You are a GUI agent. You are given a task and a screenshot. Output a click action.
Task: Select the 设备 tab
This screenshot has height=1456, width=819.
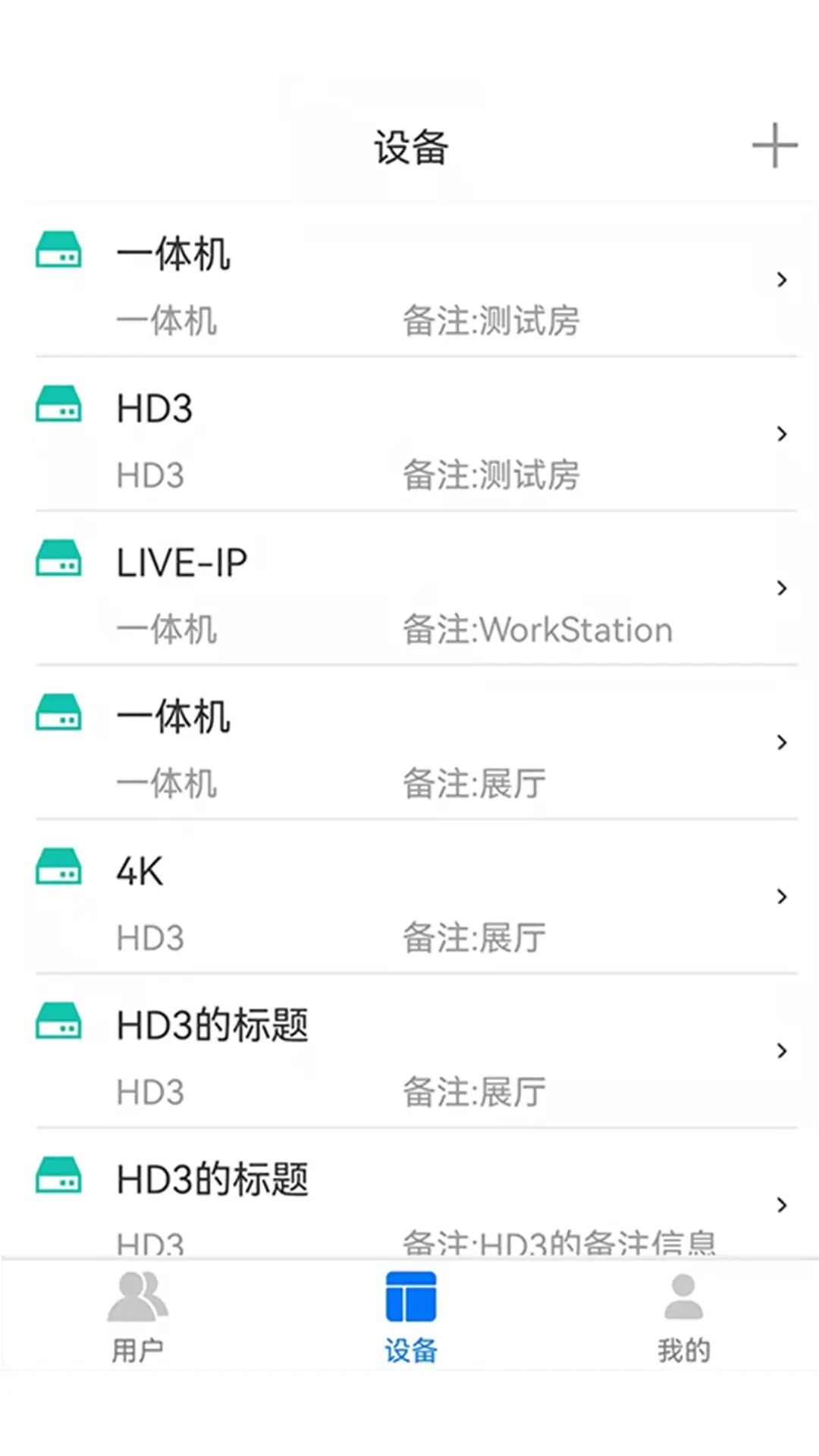pos(410,1317)
